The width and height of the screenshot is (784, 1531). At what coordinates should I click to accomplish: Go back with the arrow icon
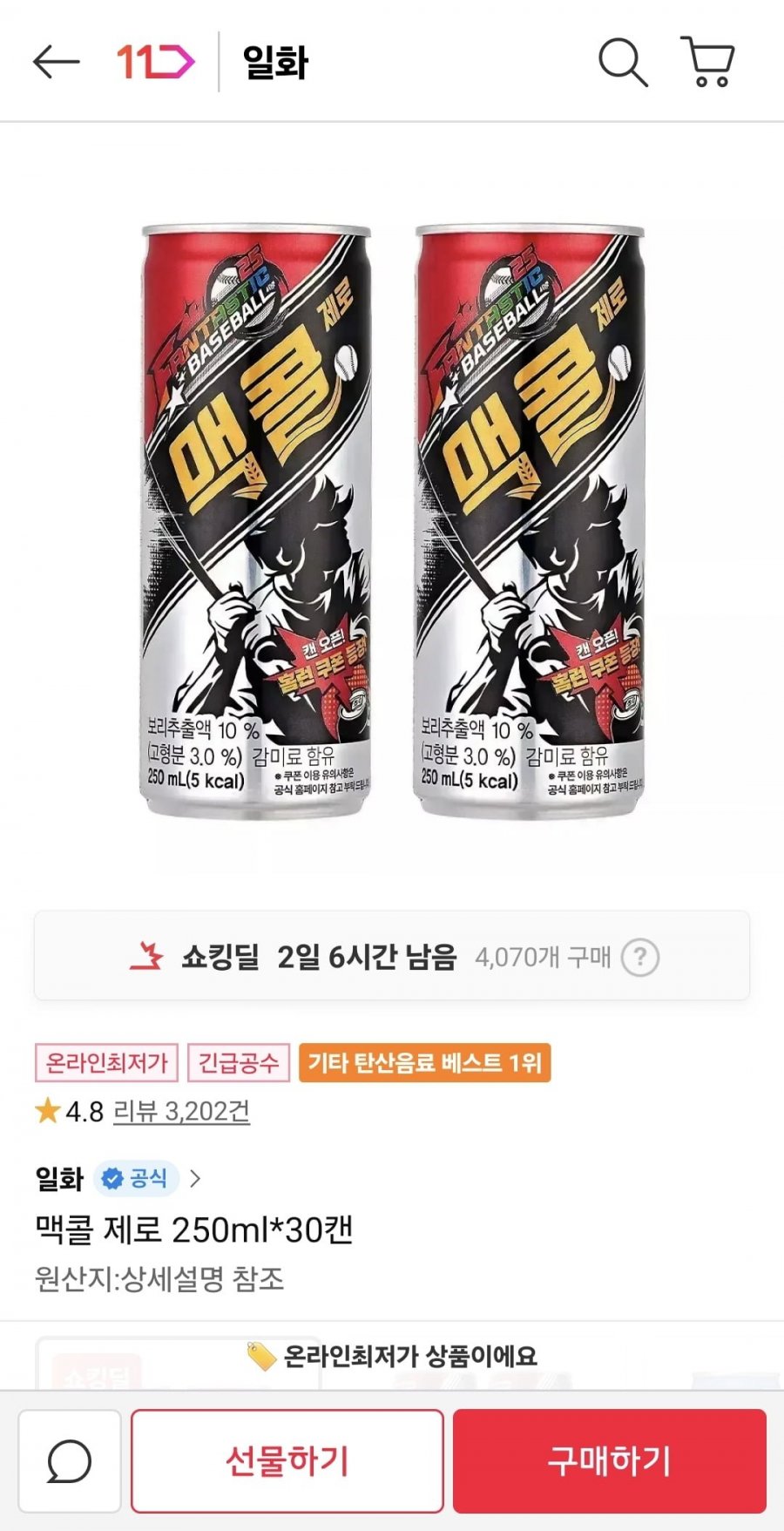tap(56, 62)
